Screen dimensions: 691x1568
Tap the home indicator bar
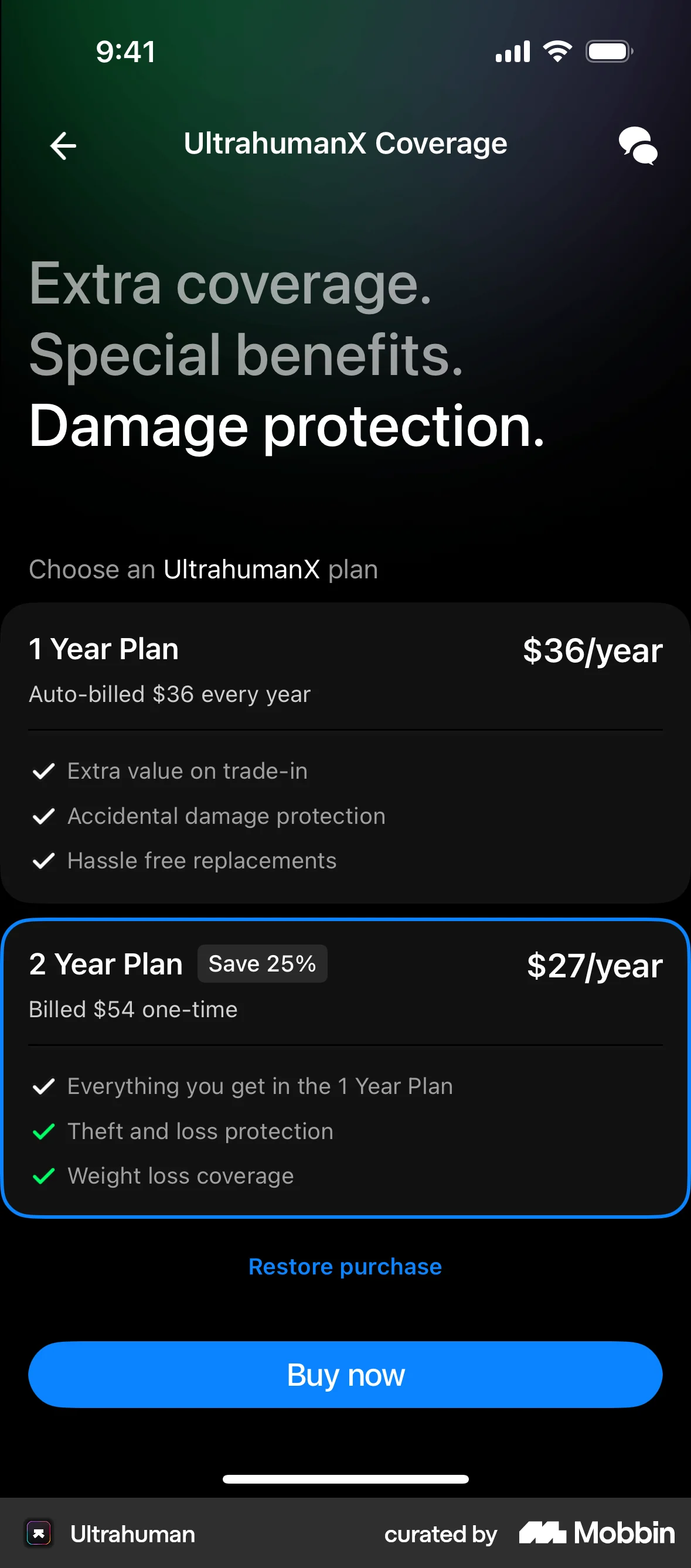(x=345, y=1479)
